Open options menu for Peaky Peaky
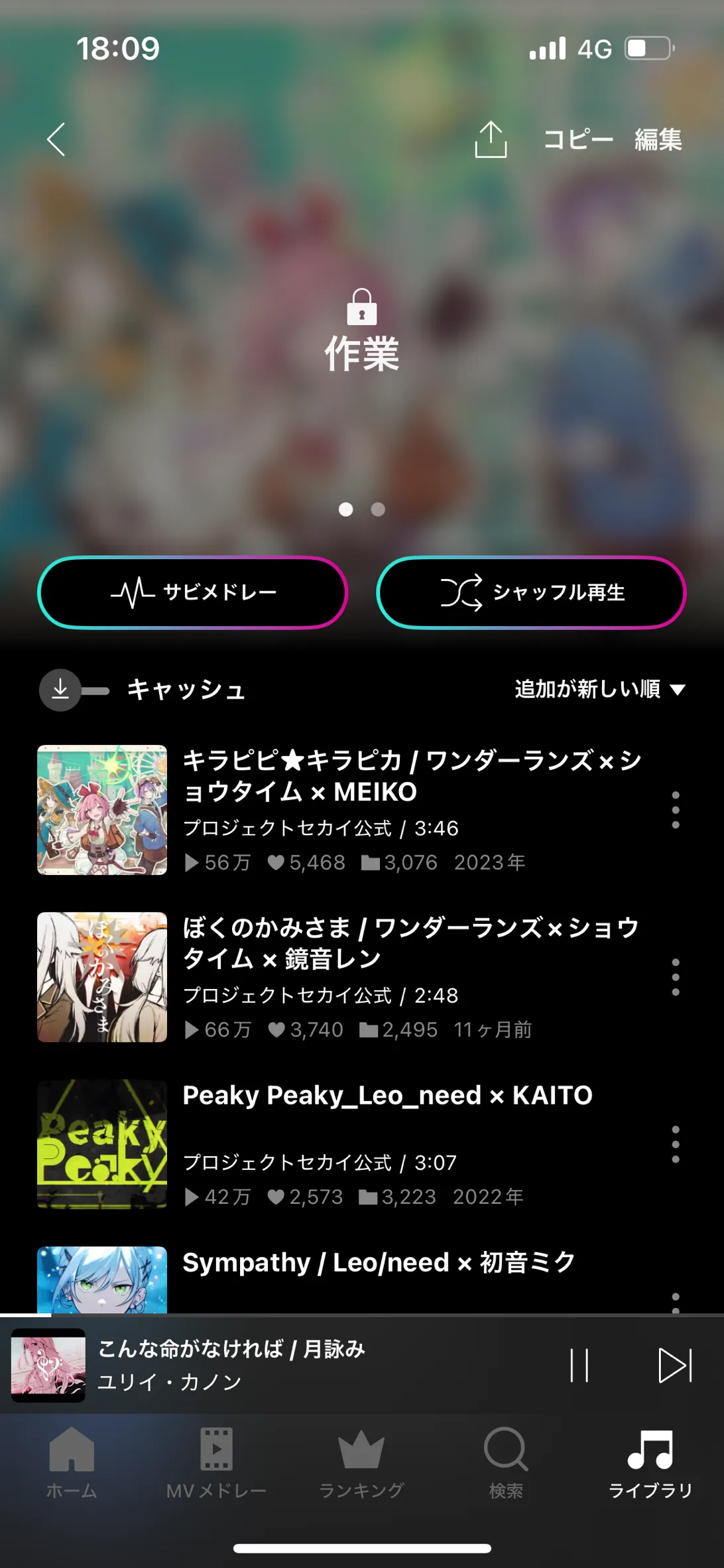The width and height of the screenshot is (724, 1568). 675,1144
